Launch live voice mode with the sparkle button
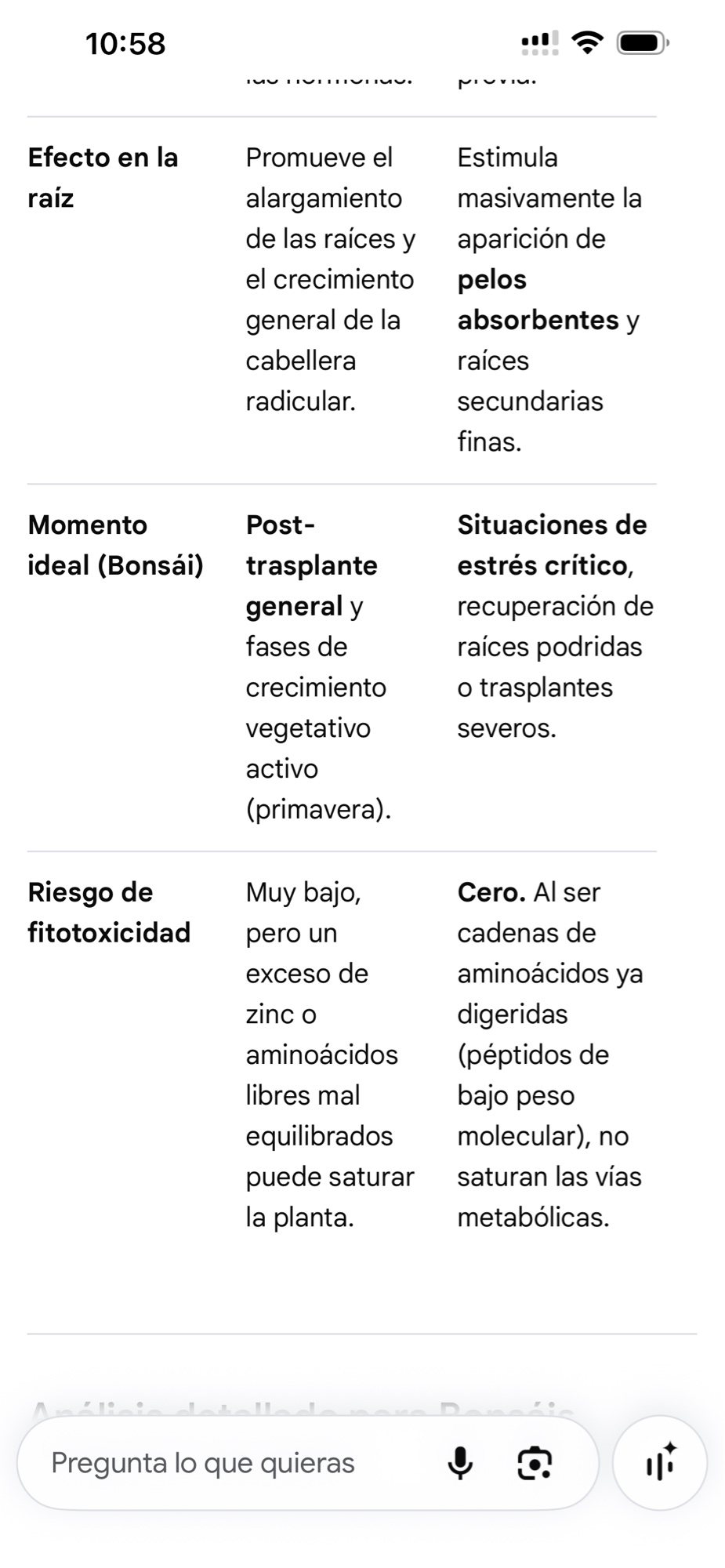Image resolution: width=725 pixels, height=1568 pixels. (x=660, y=1463)
